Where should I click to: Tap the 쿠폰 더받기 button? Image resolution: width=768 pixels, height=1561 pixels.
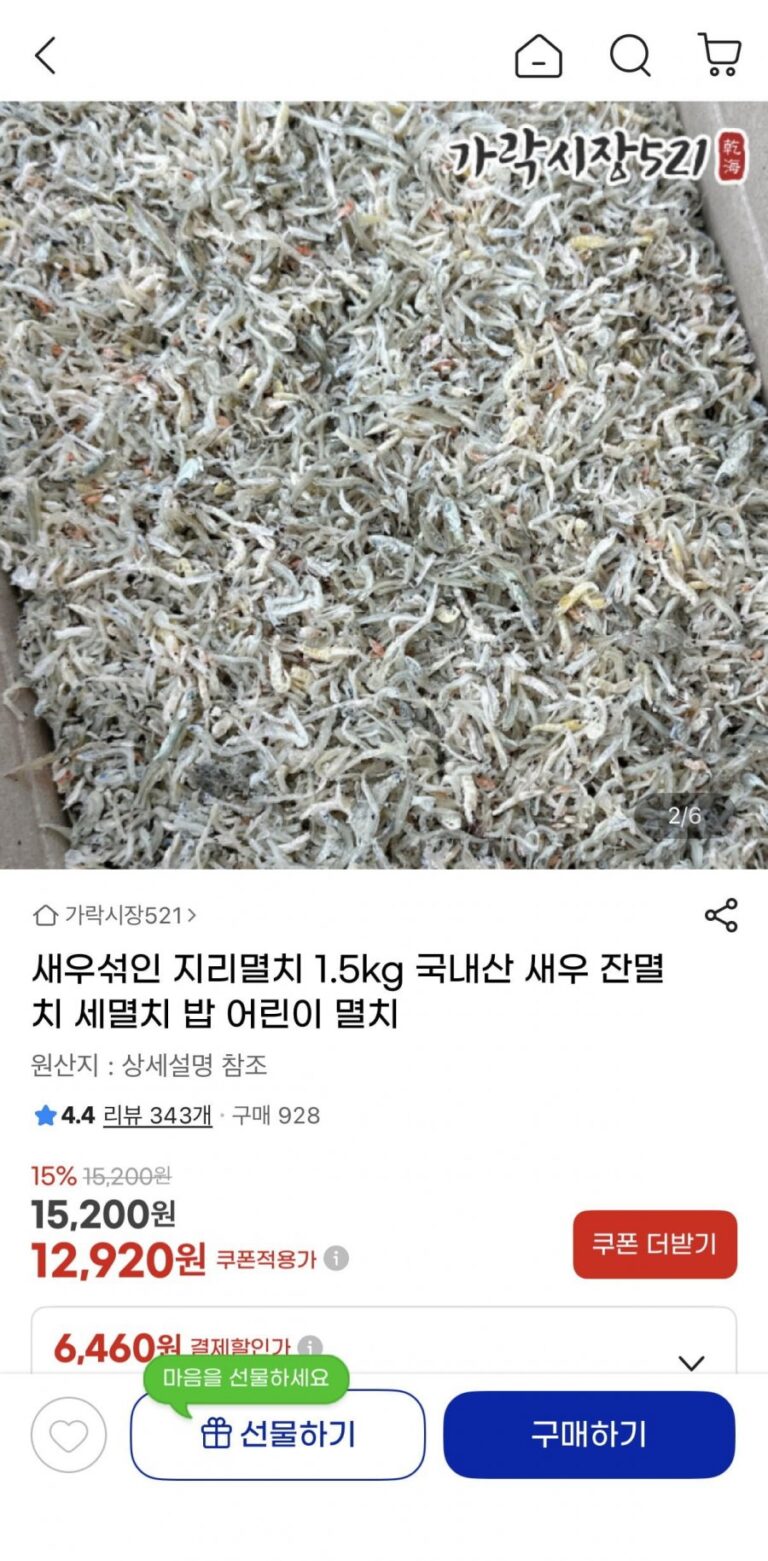(x=654, y=1244)
